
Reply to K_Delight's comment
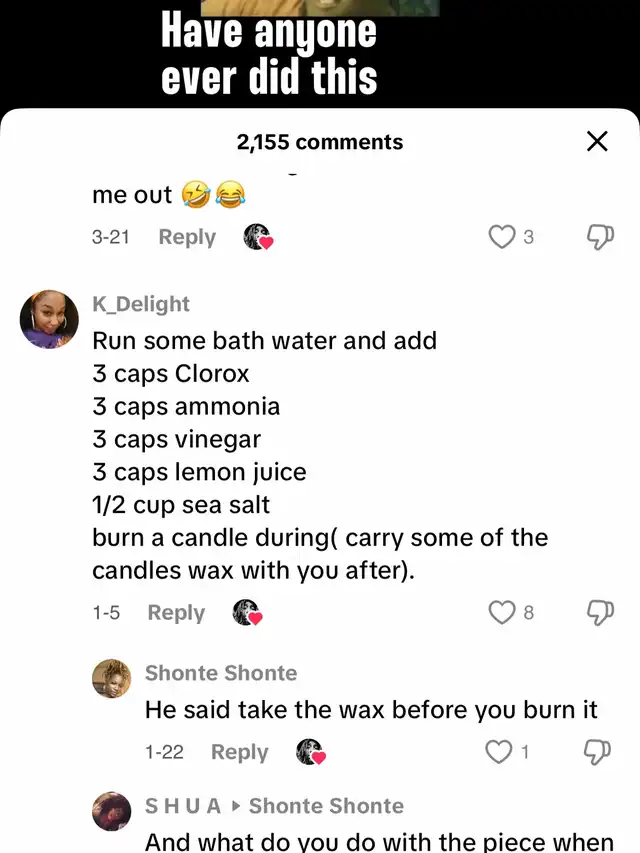(x=176, y=613)
